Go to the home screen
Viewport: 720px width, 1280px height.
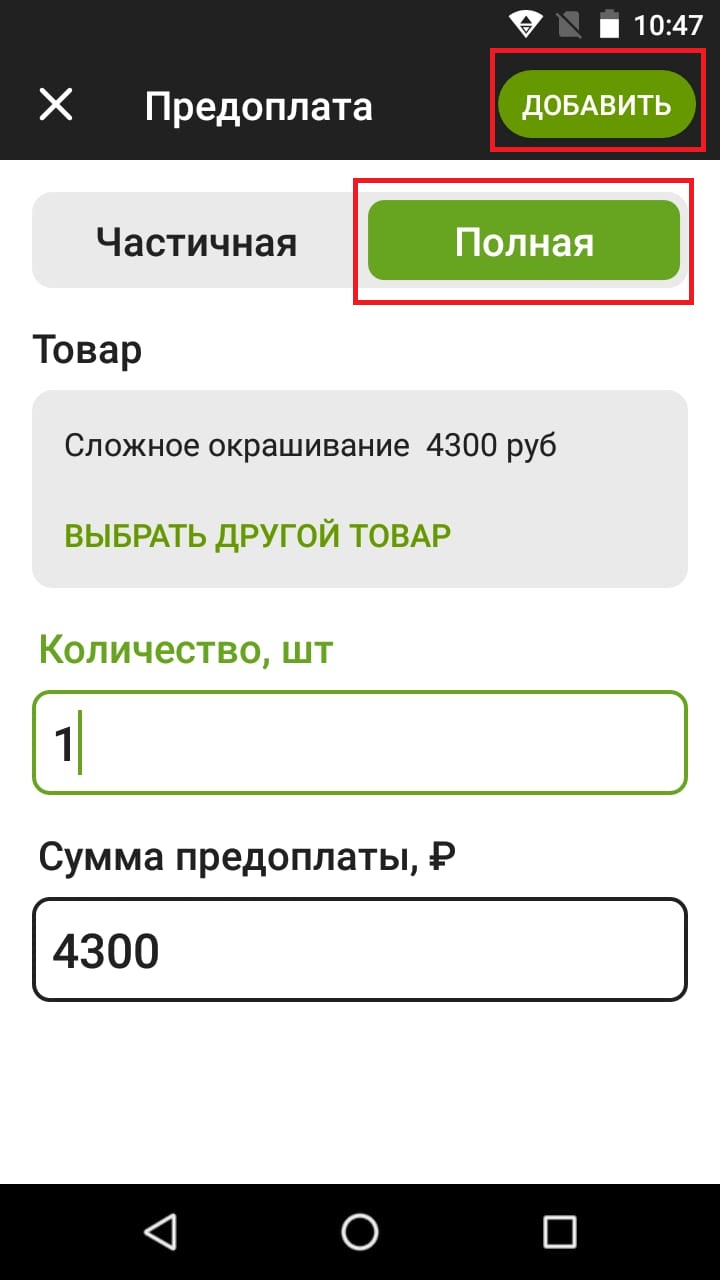[360, 1231]
